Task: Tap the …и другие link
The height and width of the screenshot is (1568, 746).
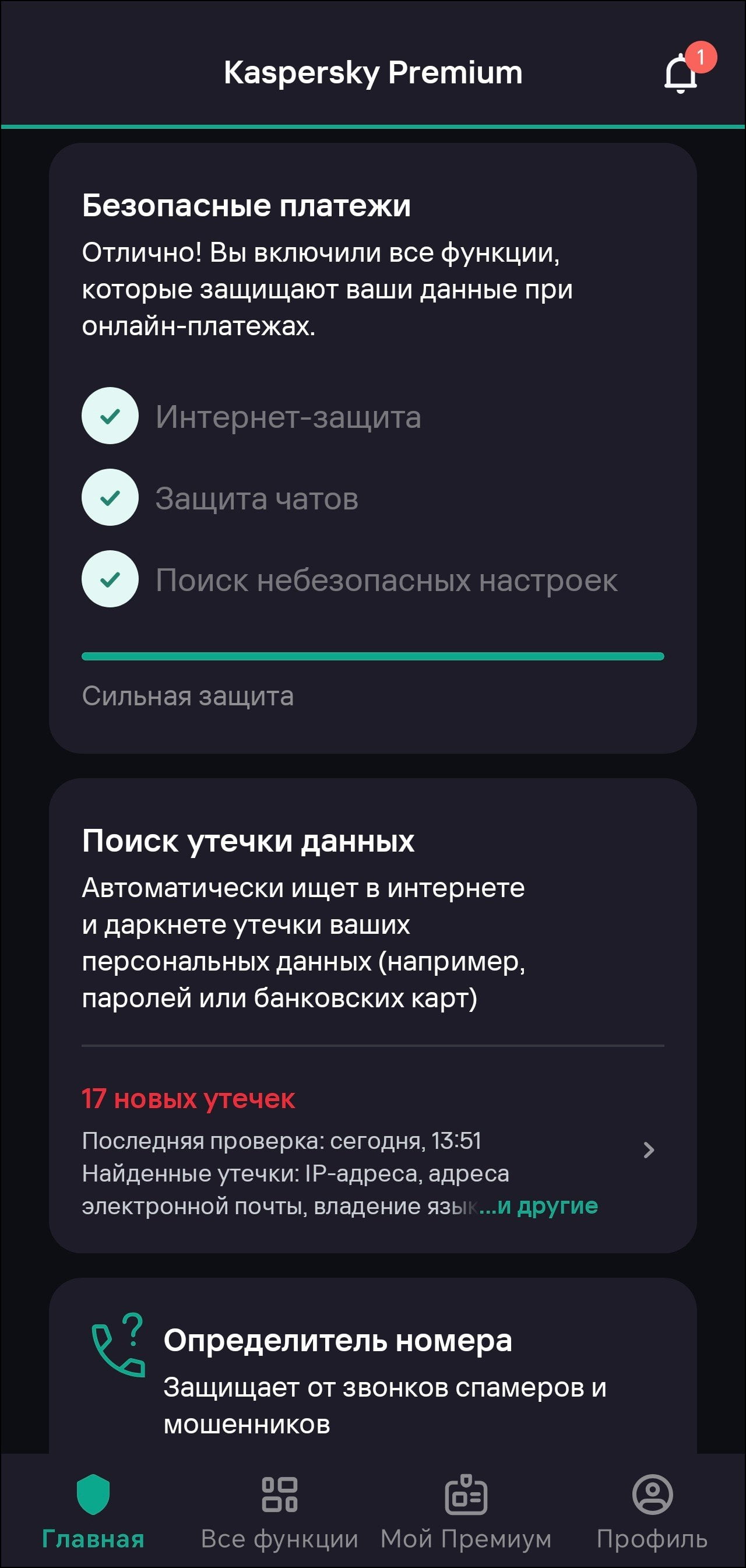Action: pos(539,1205)
